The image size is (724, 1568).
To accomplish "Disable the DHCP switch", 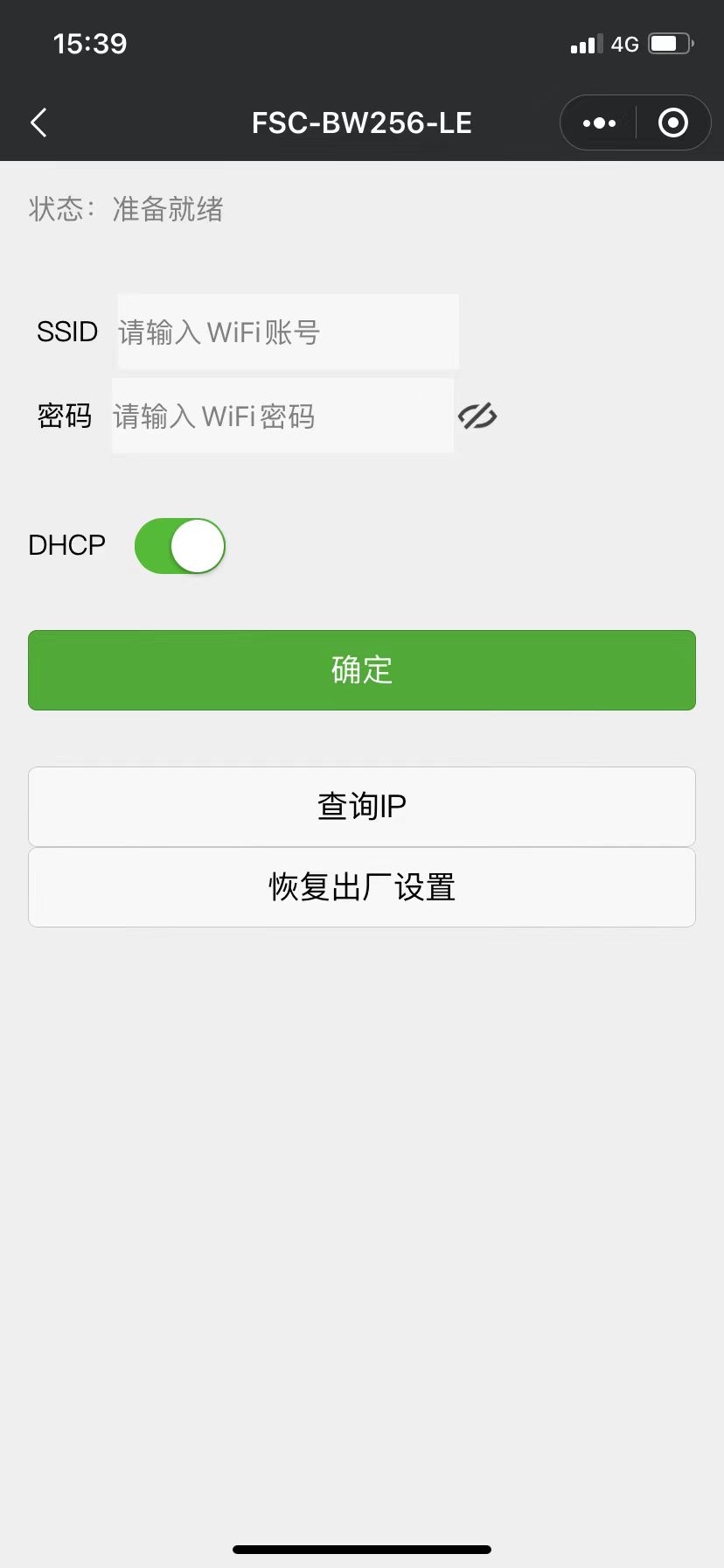I will pos(180,546).
